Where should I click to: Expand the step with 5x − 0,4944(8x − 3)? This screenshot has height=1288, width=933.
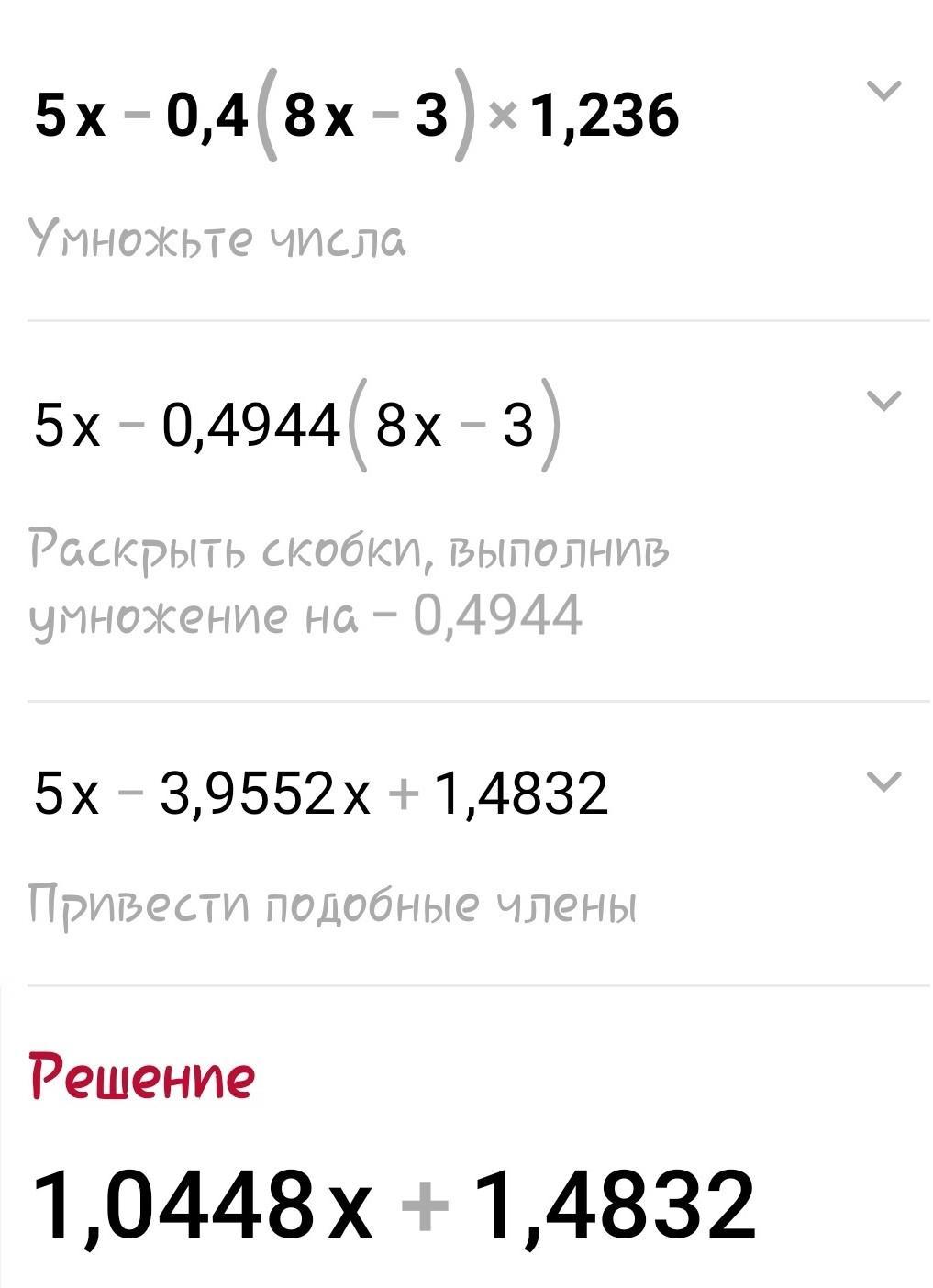tap(884, 400)
